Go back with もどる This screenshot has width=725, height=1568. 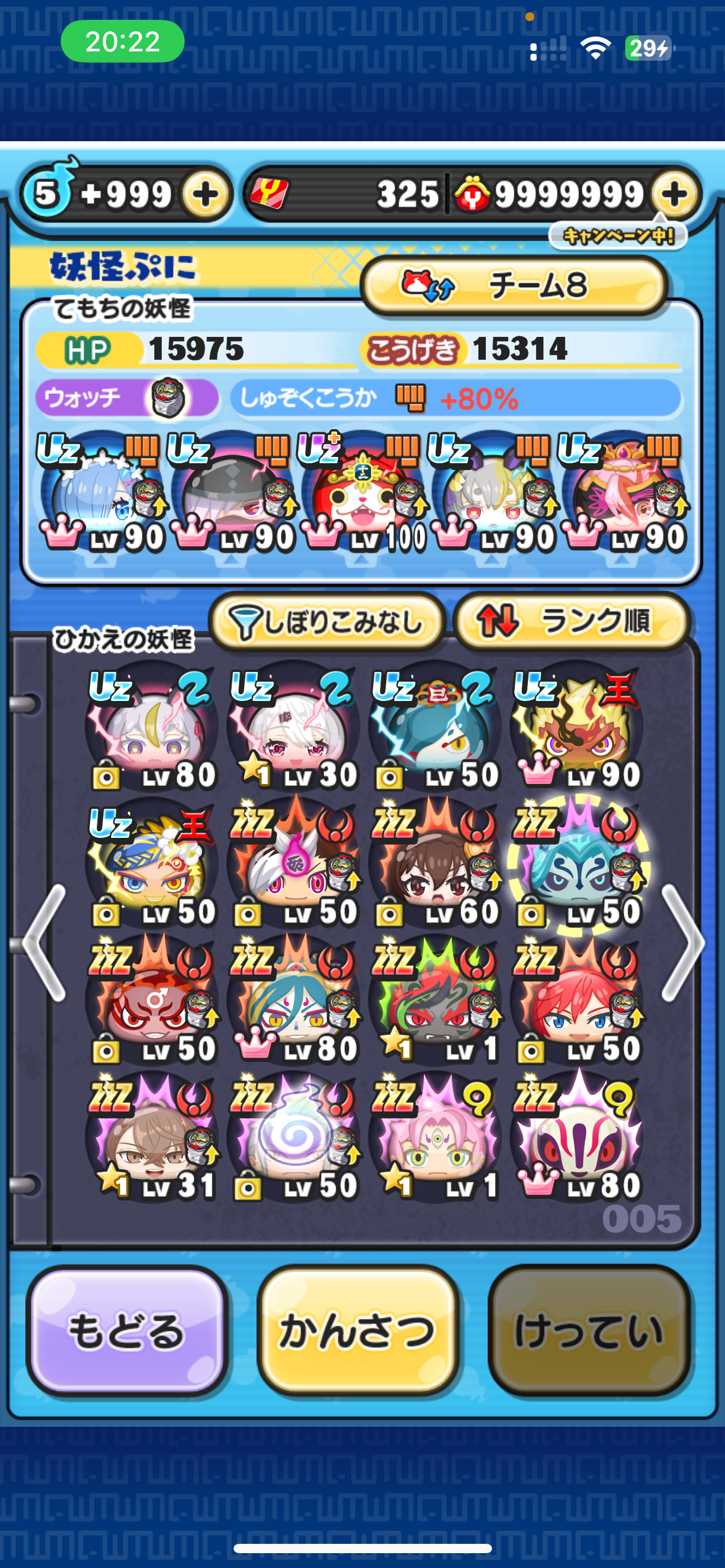[127, 1331]
